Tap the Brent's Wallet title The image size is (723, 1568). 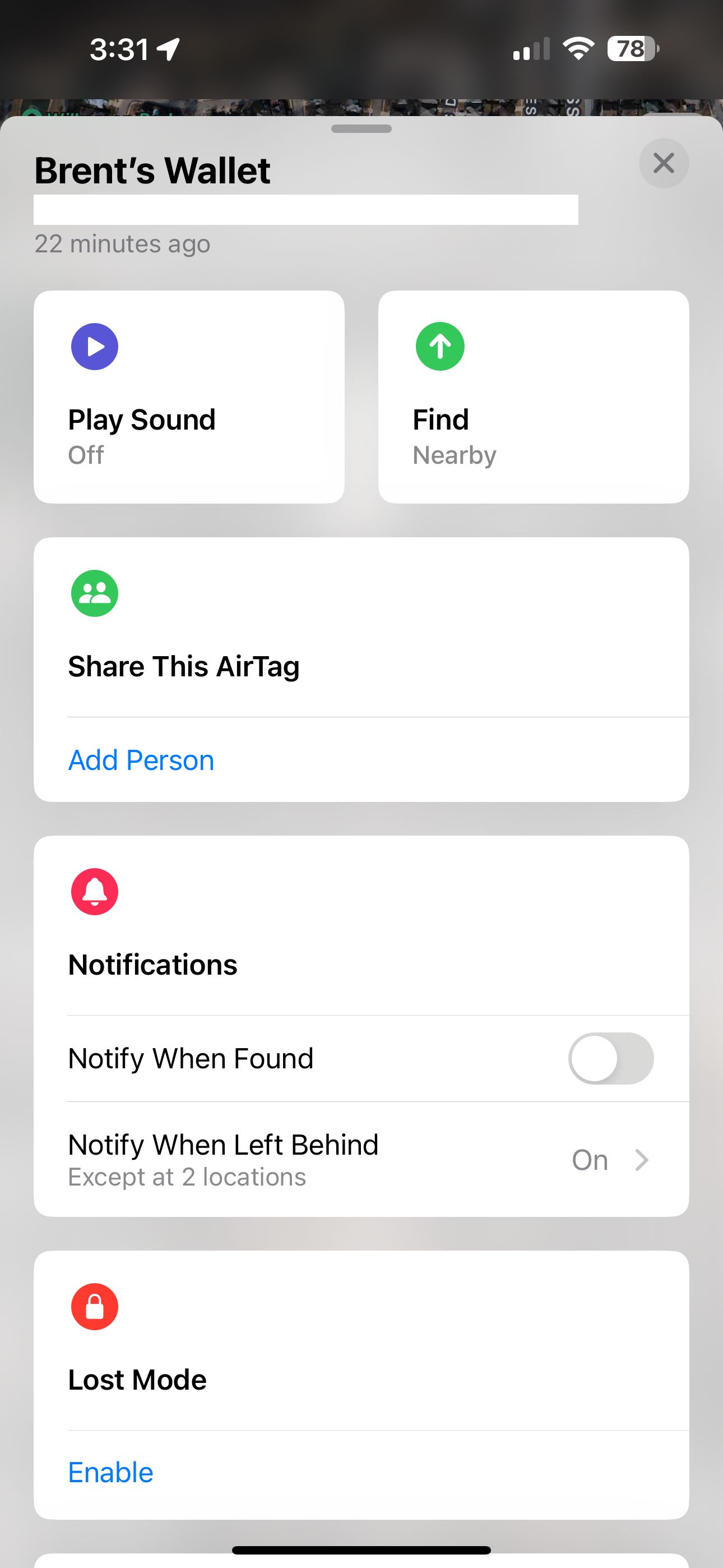point(152,170)
